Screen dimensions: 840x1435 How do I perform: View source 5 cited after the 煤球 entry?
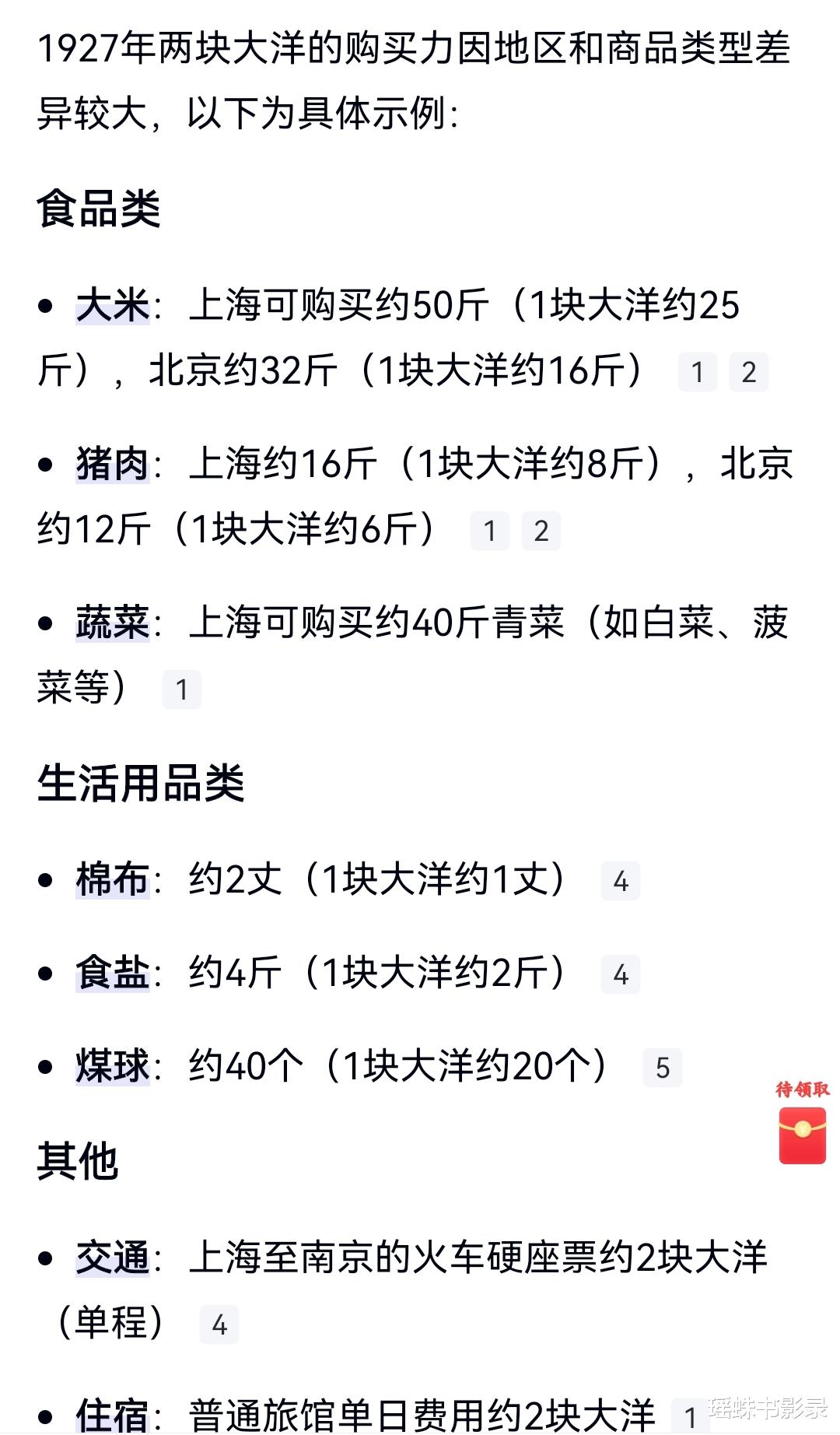point(663,1068)
